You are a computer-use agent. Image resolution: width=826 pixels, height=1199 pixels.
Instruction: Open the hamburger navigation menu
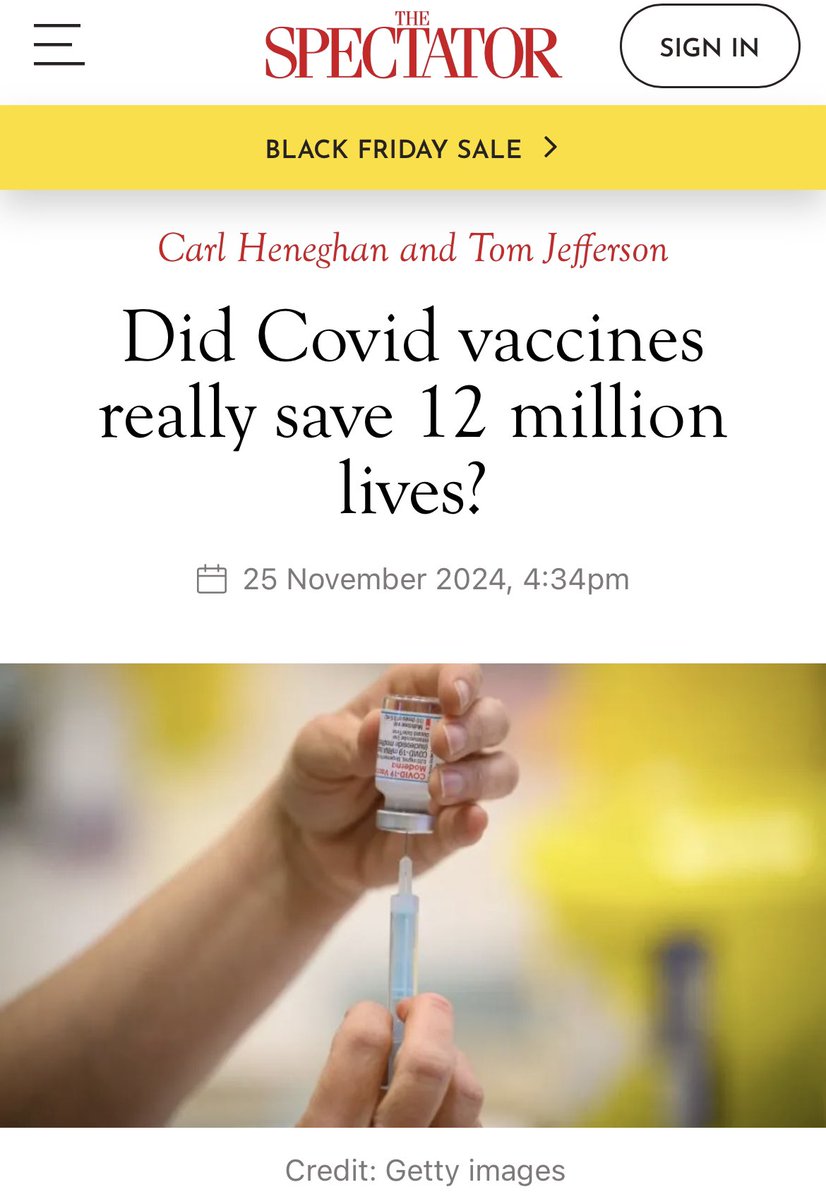pos(59,46)
